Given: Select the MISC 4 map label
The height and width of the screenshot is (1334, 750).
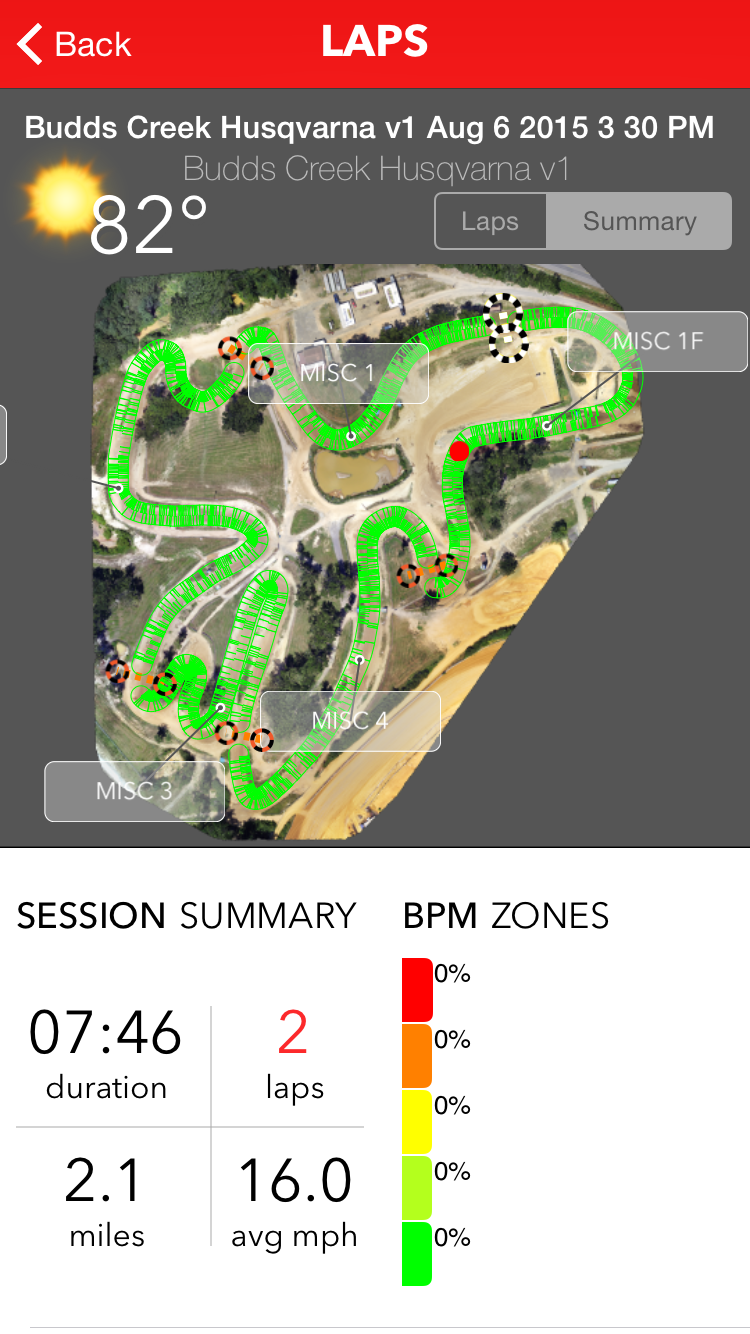Looking at the screenshot, I should (x=350, y=721).
